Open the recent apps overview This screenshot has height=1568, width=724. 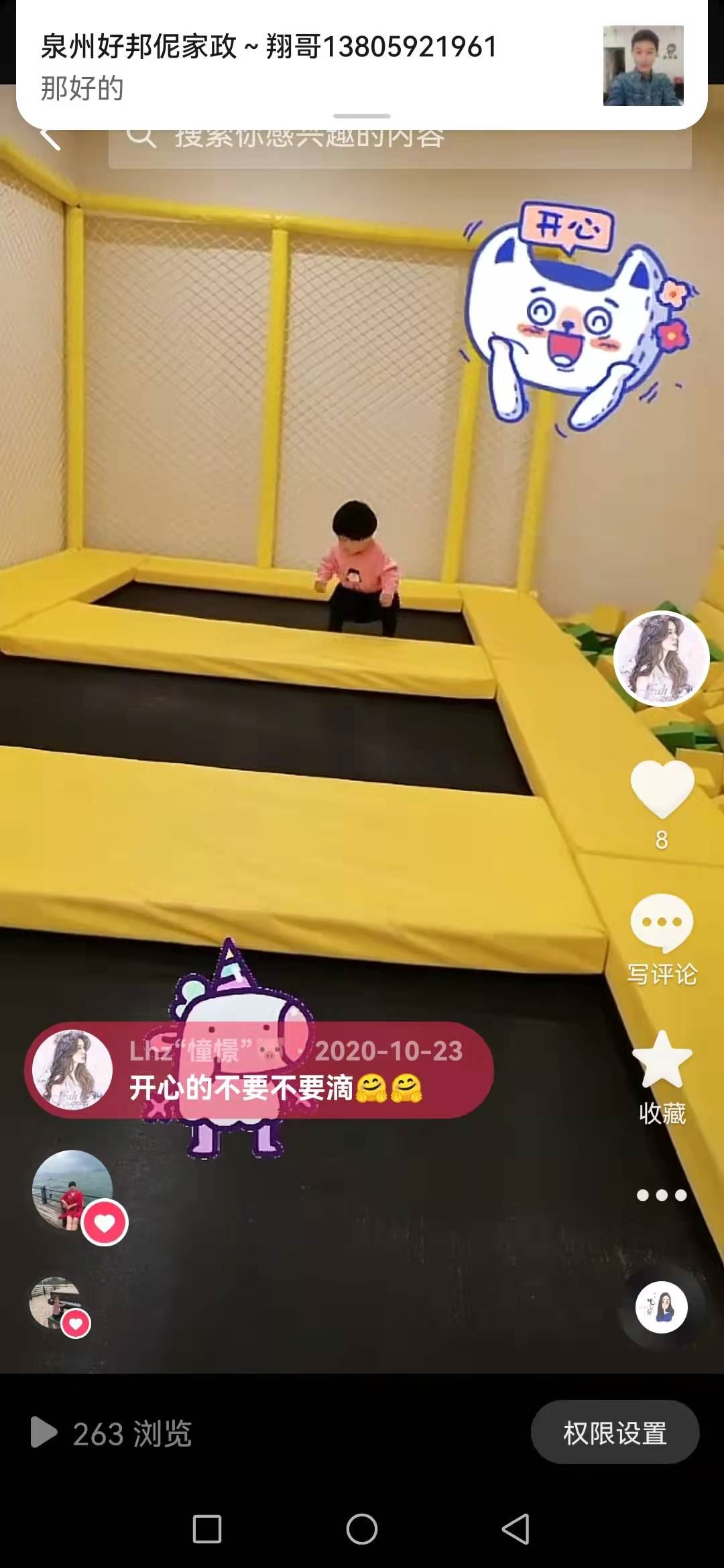[x=207, y=1529]
